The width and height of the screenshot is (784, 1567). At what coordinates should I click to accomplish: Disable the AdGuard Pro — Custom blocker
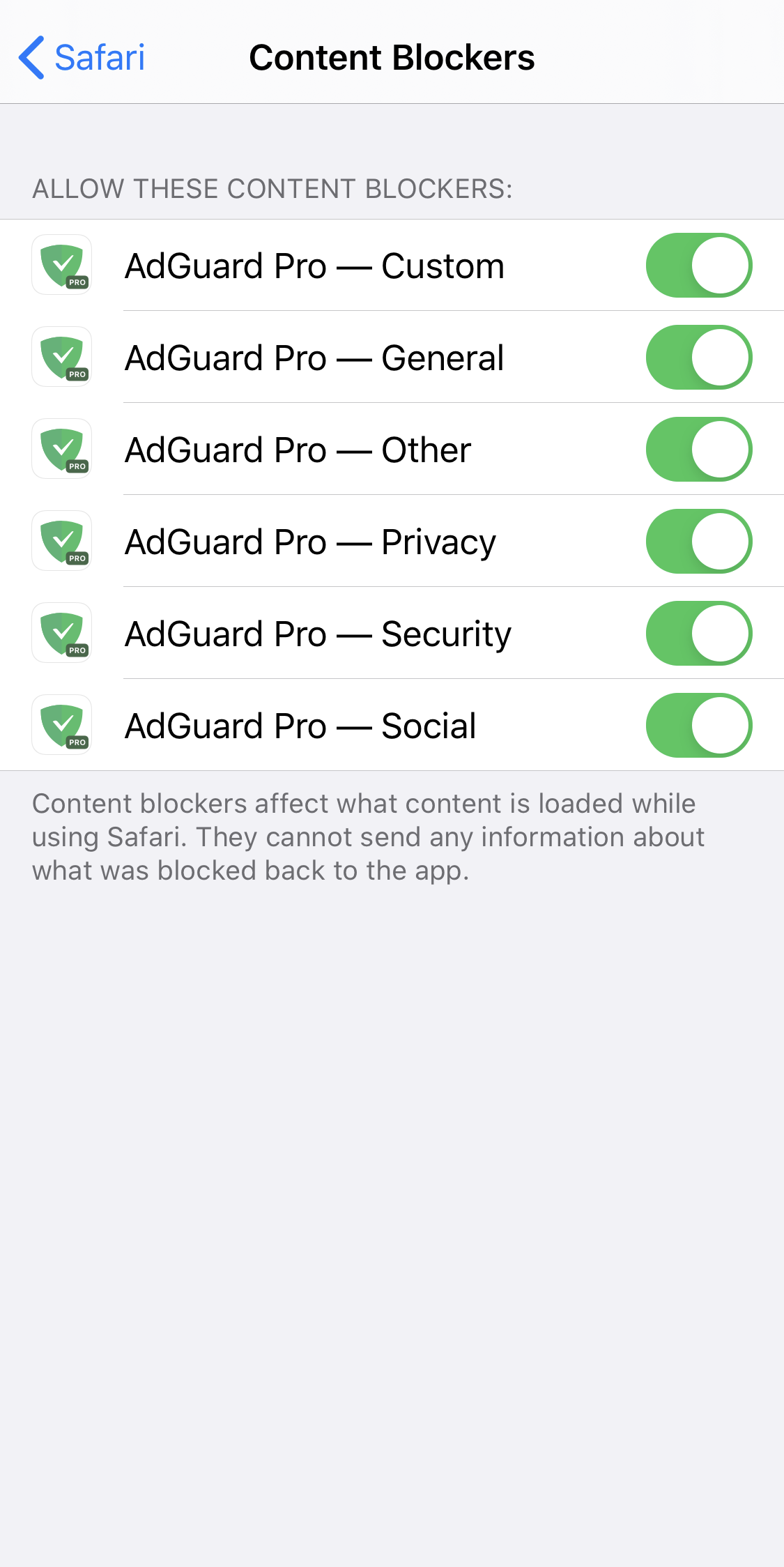pyautogui.click(x=698, y=266)
